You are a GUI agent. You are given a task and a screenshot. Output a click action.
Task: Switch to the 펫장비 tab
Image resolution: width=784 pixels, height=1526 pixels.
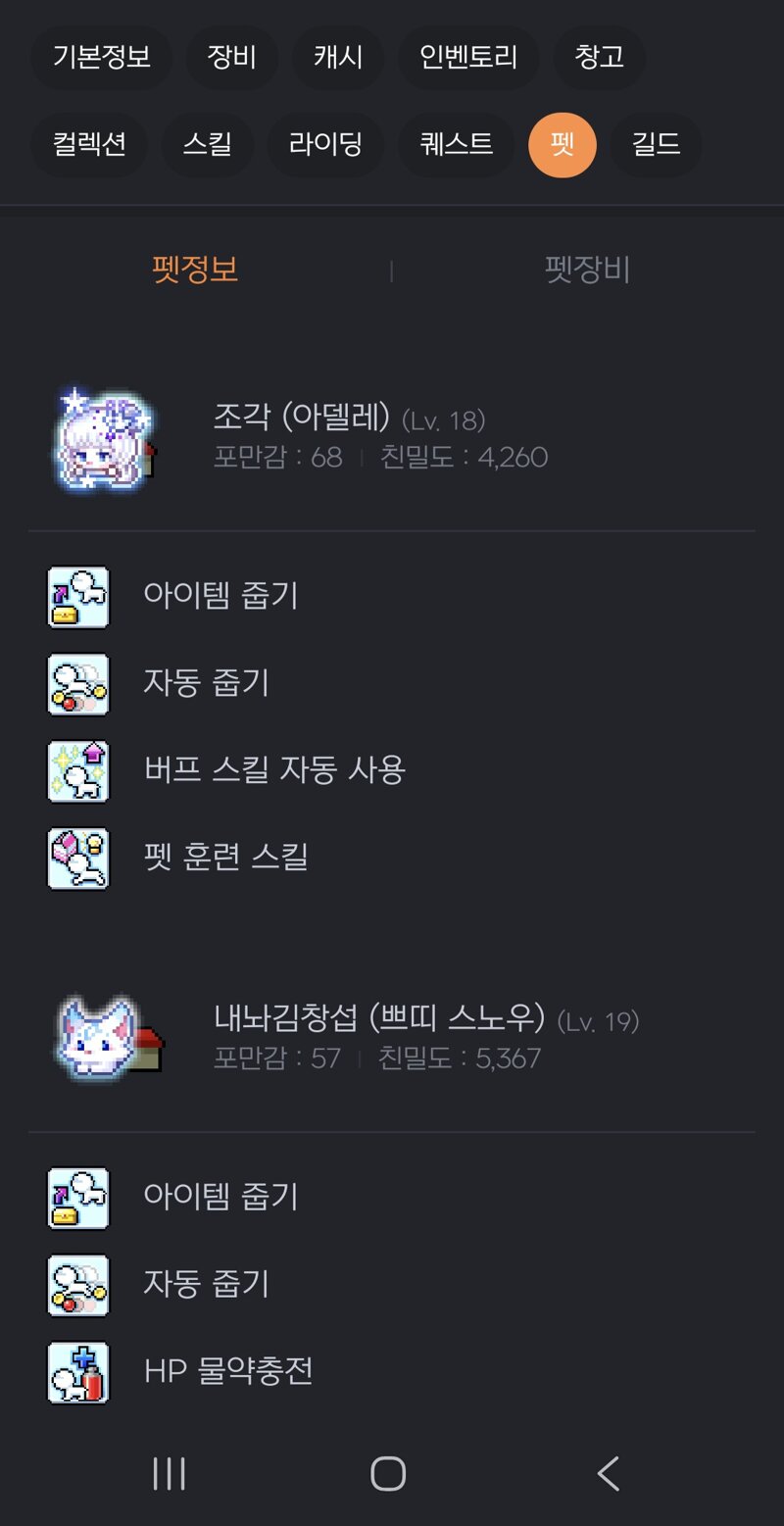click(587, 270)
